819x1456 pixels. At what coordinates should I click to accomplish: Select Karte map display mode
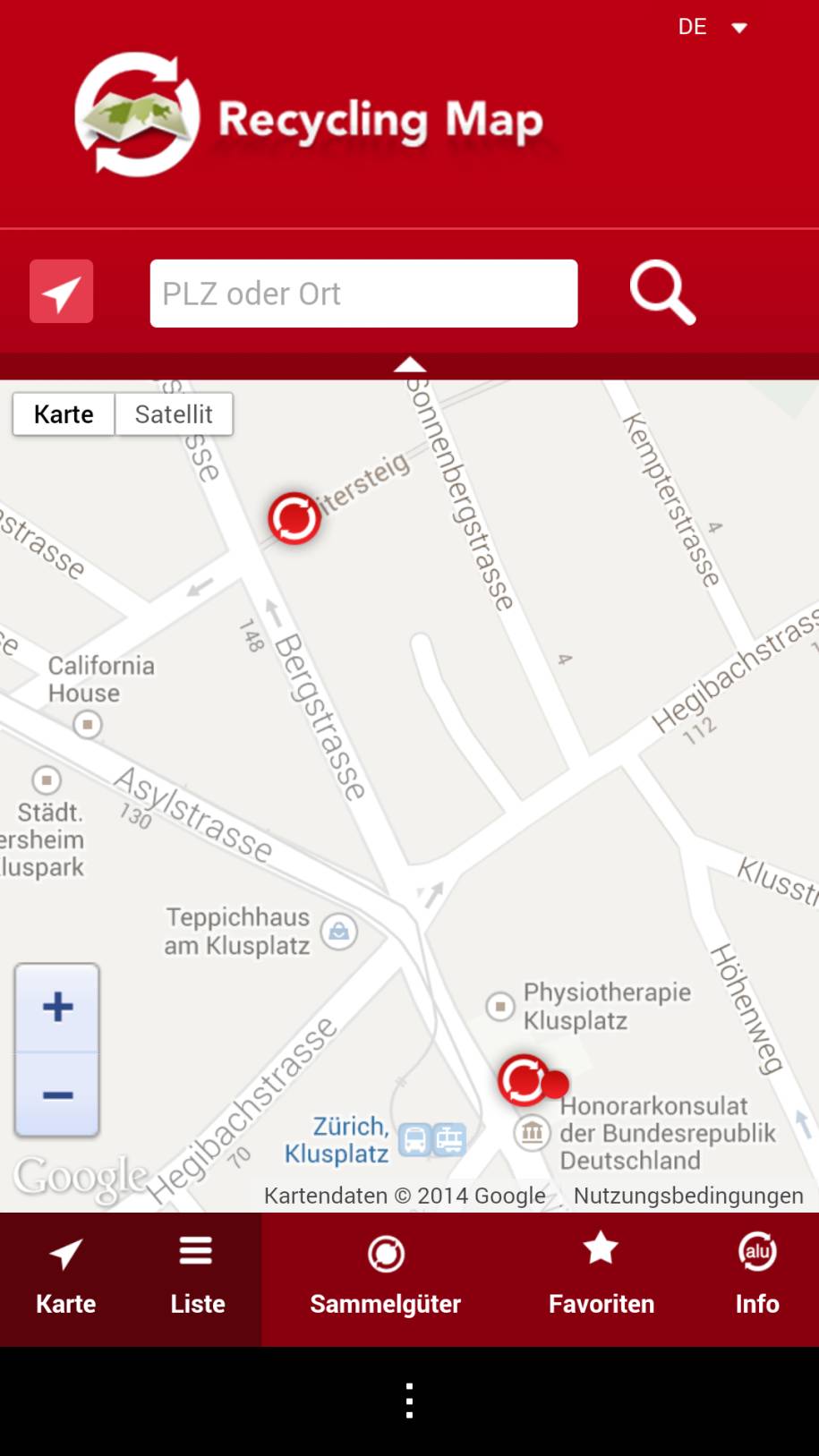(63, 413)
